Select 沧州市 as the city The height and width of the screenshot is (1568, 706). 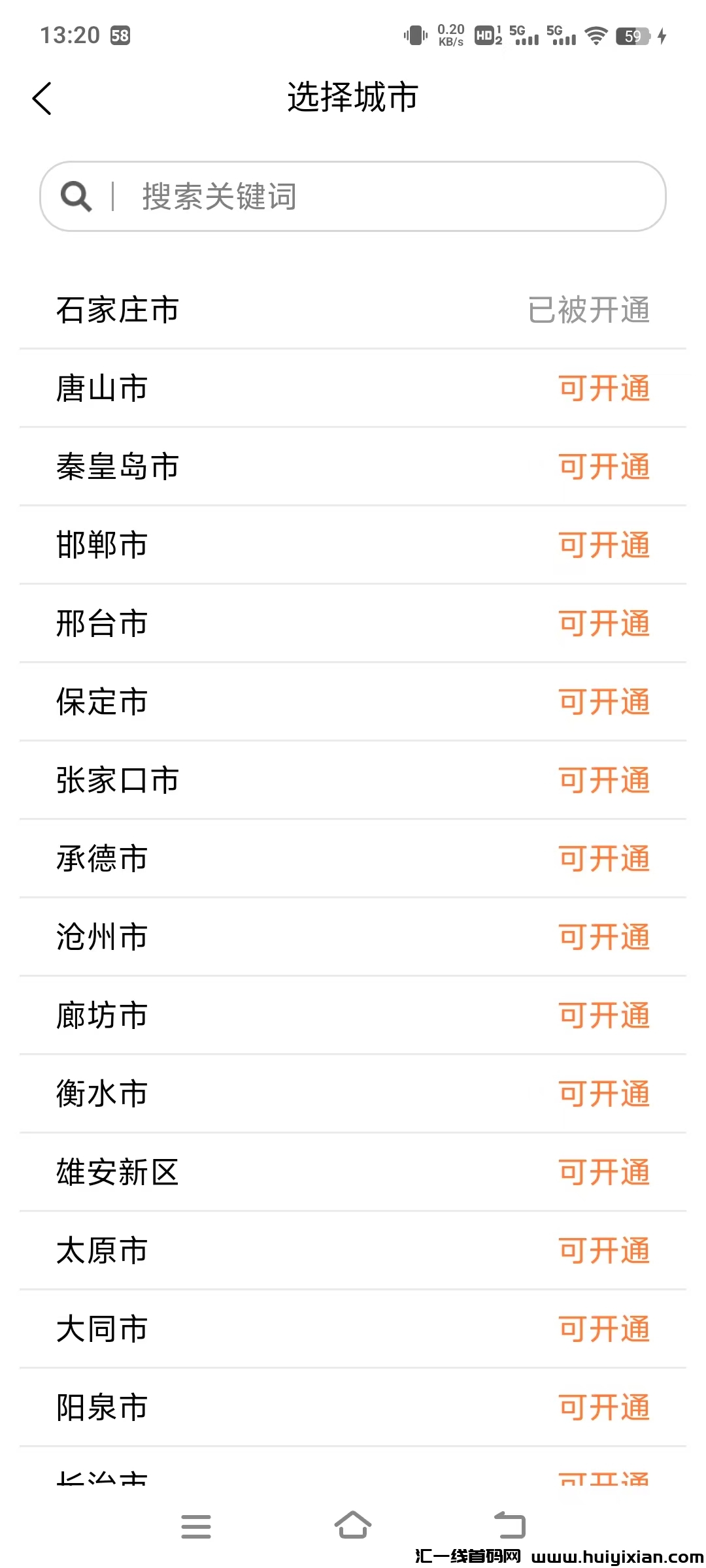pyautogui.click(x=353, y=937)
